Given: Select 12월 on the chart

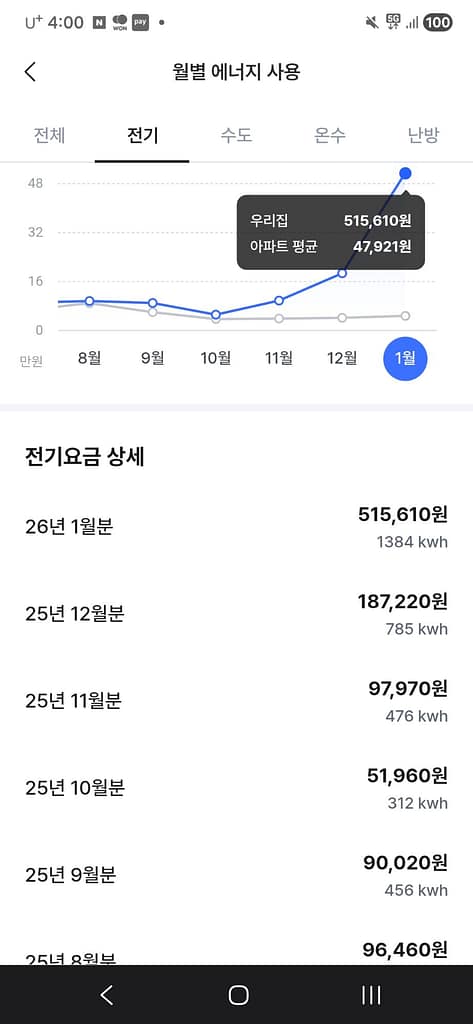Looking at the screenshot, I should pos(342,358).
